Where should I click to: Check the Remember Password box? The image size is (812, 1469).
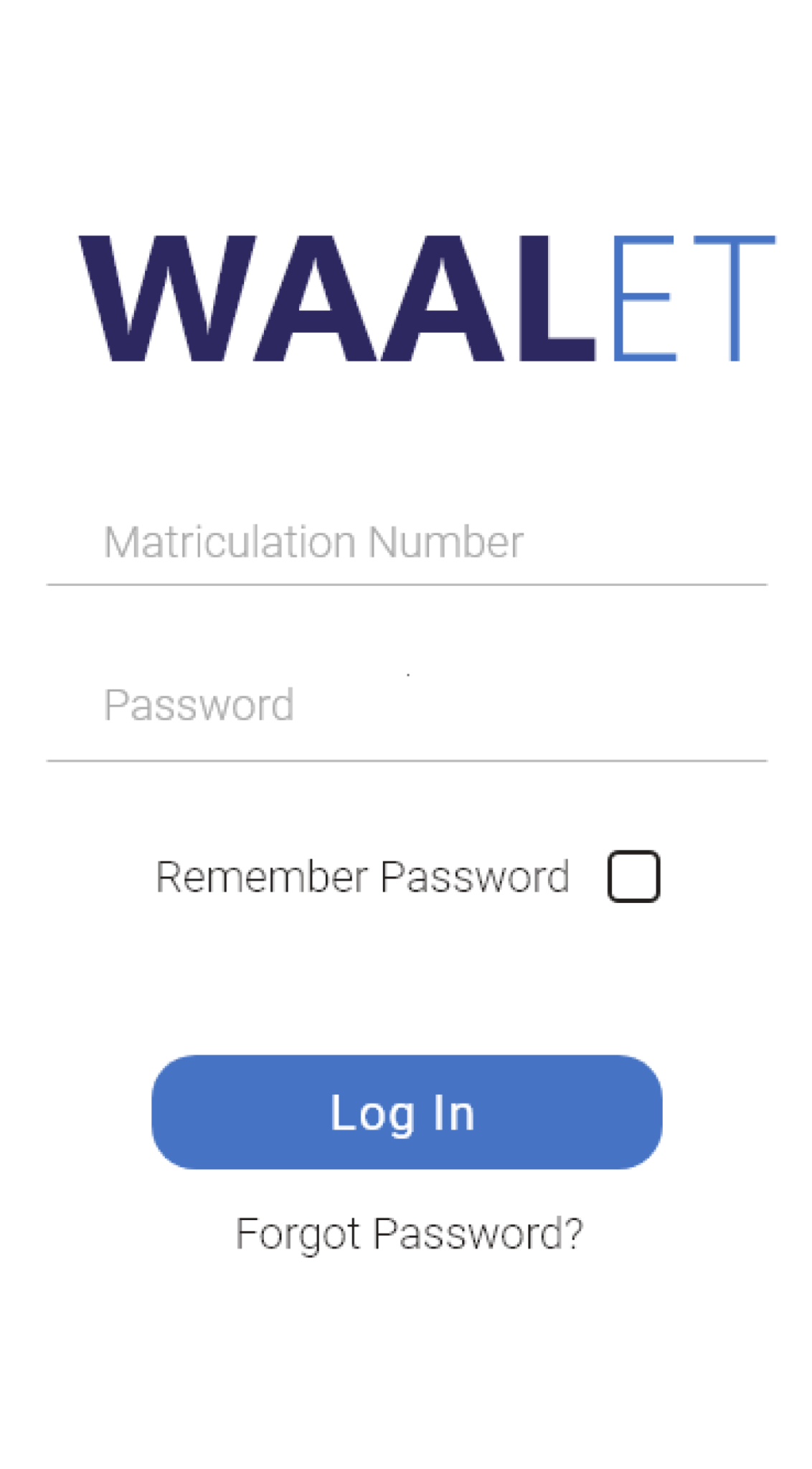pos(633,876)
